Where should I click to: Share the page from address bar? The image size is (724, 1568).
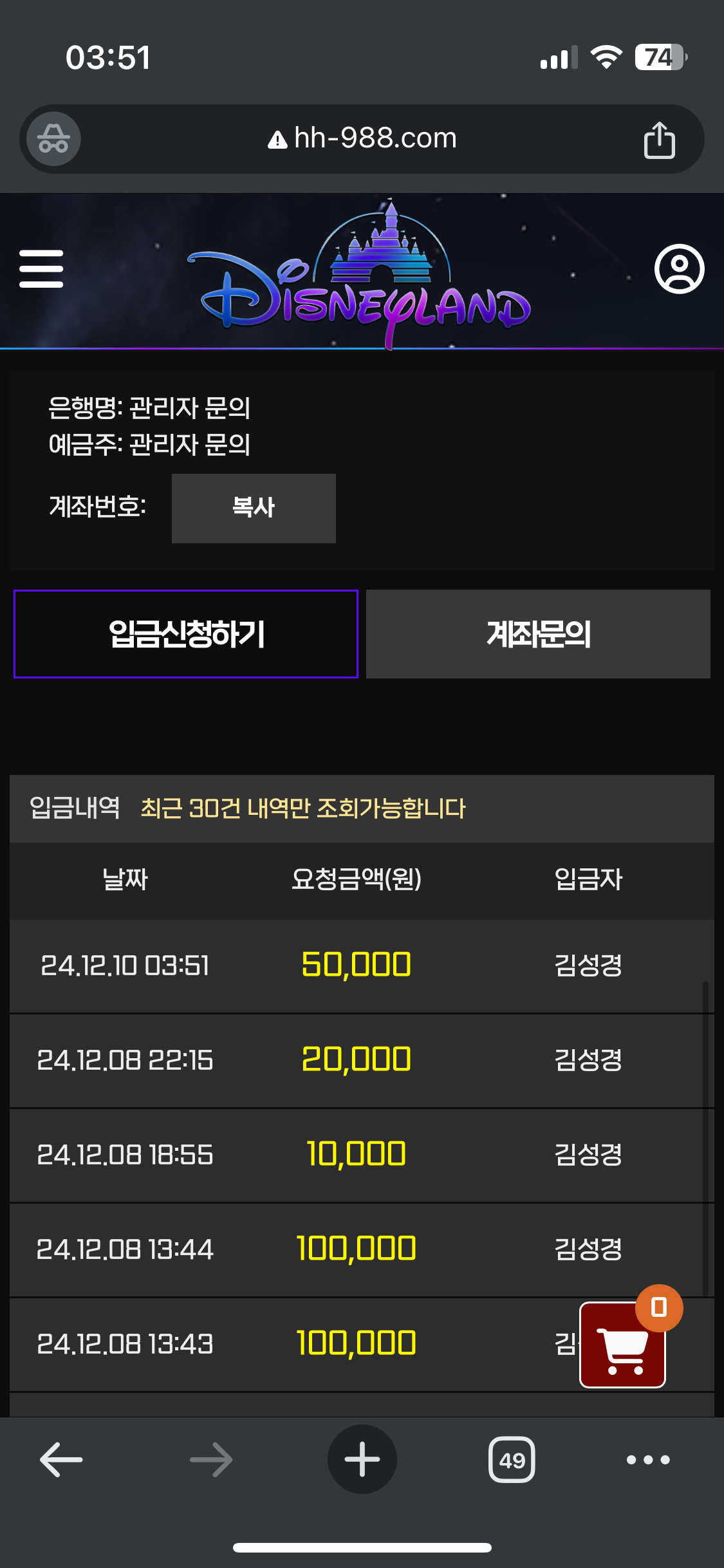[659, 139]
